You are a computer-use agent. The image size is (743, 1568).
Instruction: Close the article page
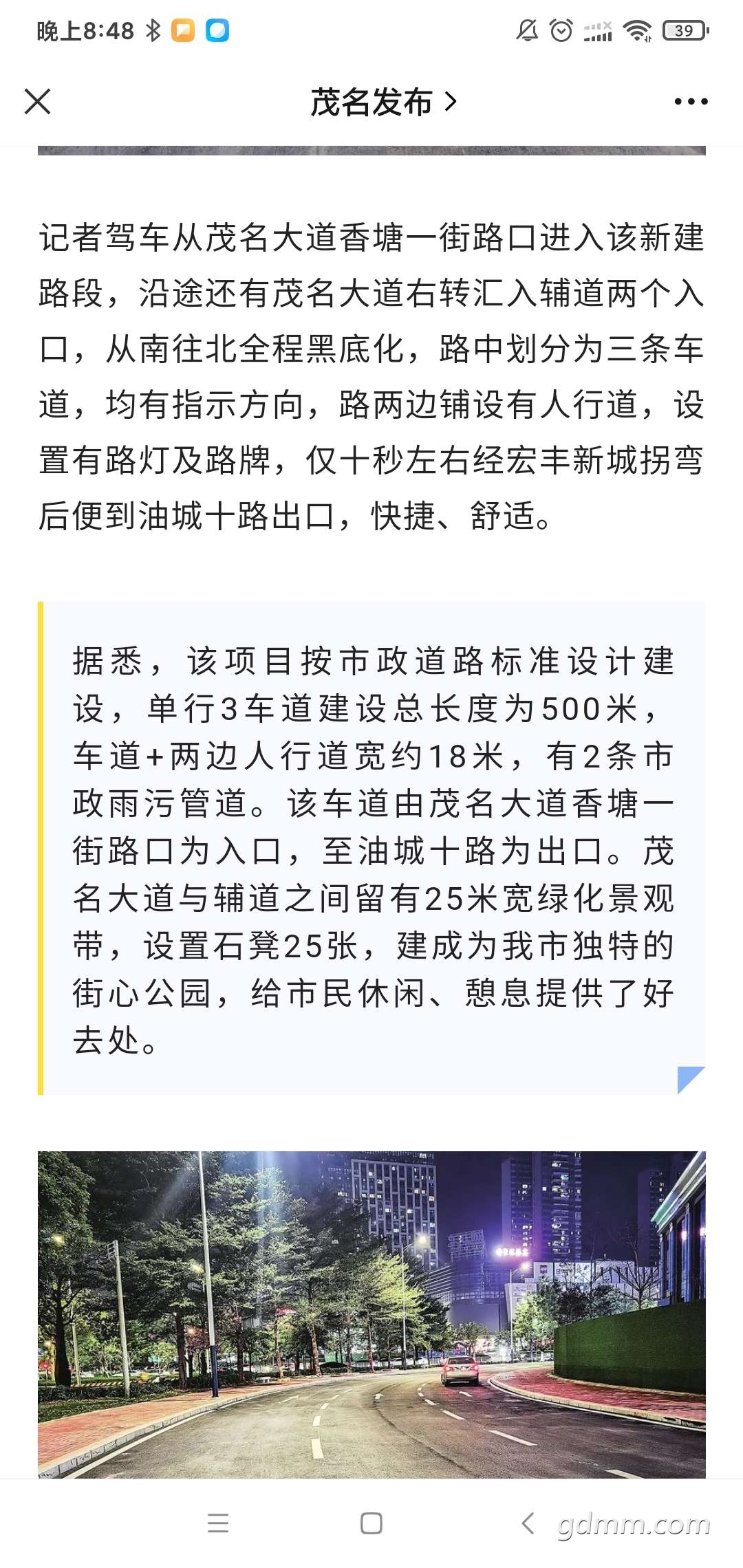[38, 102]
